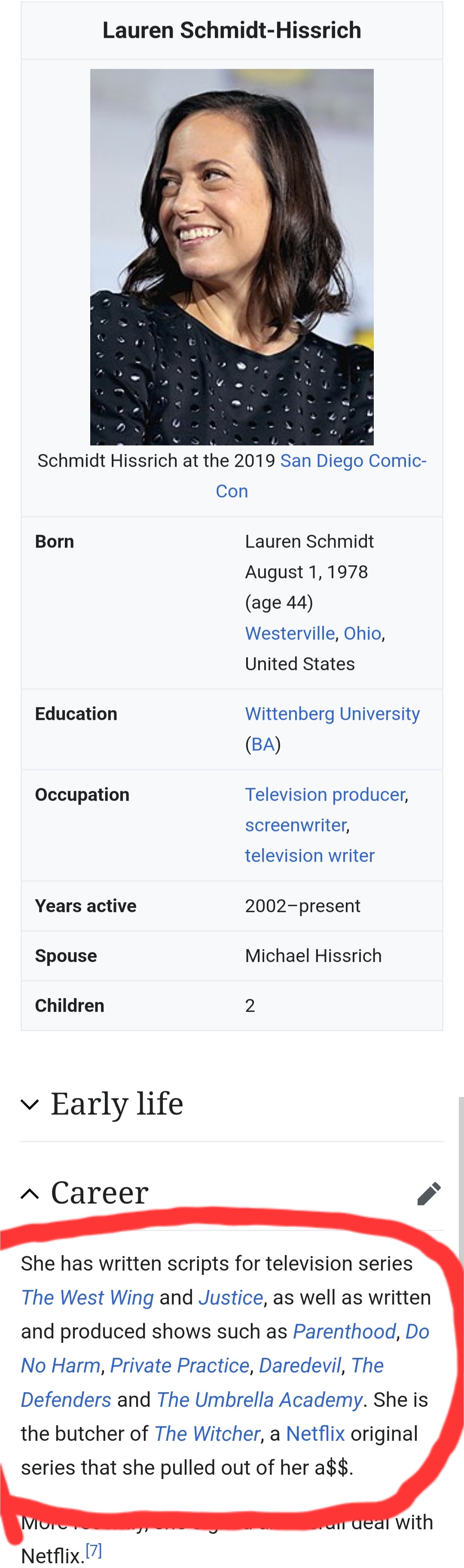464x1568 pixels.
Task: Open the San Diego Comic-Con link
Action: point(353,461)
